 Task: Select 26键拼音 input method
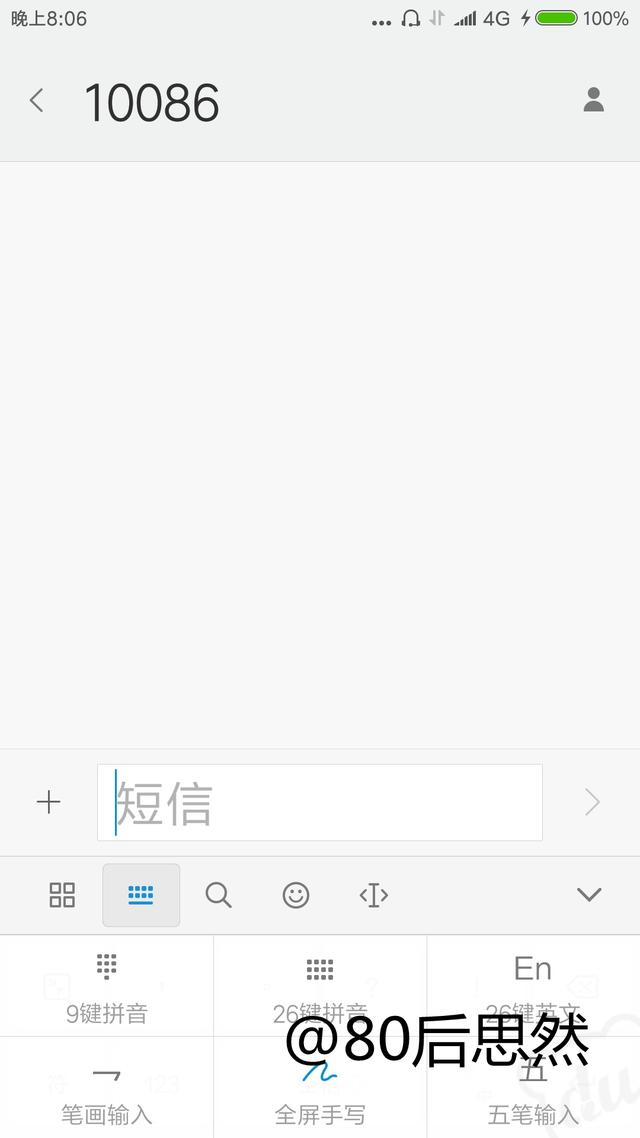(320, 986)
